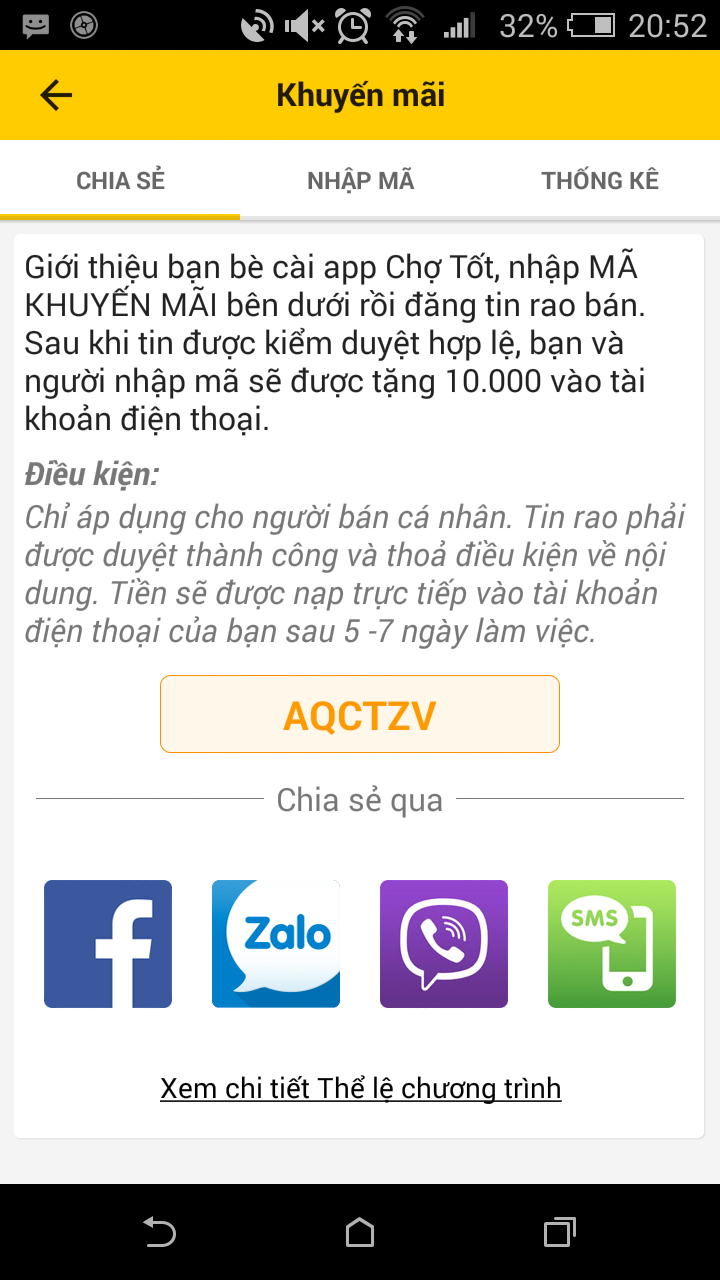Select the CHIA SẺ tab
720x1280 pixels.
(120, 181)
